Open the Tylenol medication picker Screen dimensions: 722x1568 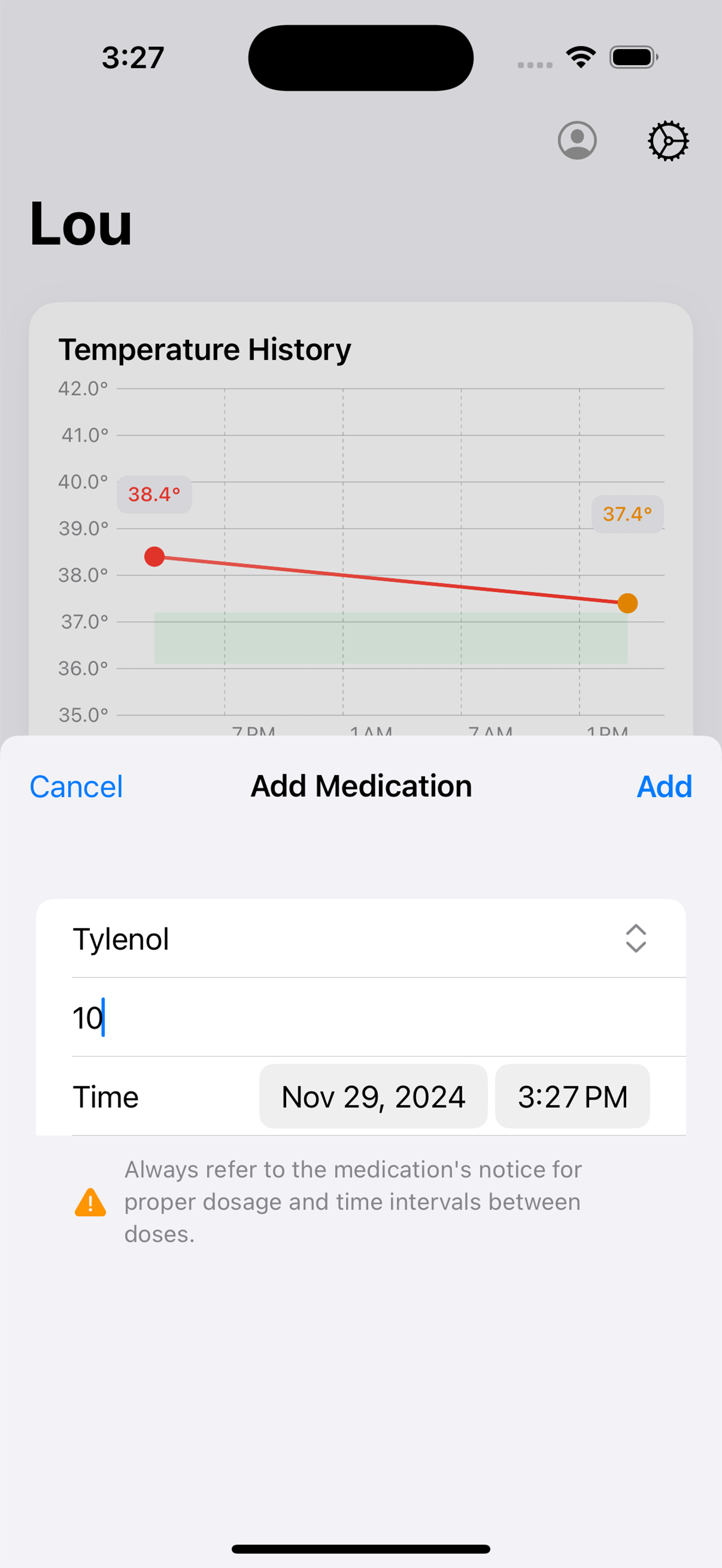coord(360,938)
